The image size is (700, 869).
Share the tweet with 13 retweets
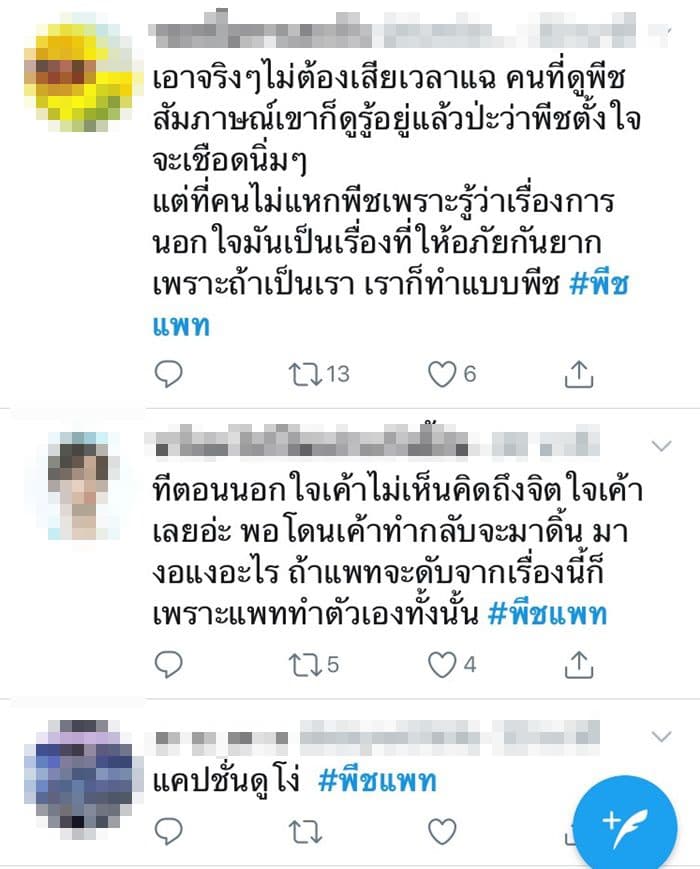coord(580,374)
